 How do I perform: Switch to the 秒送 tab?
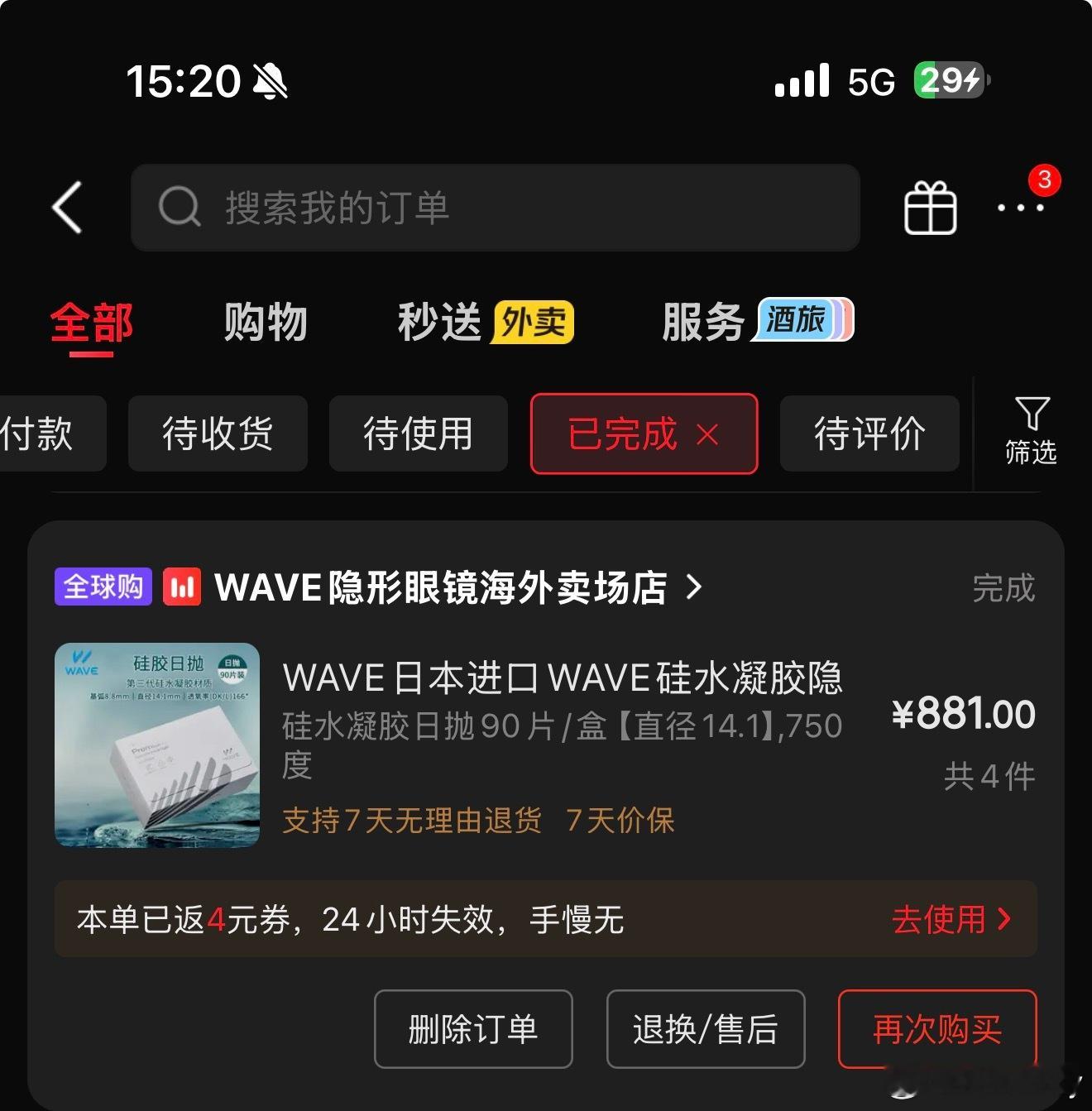pos(439,323)
